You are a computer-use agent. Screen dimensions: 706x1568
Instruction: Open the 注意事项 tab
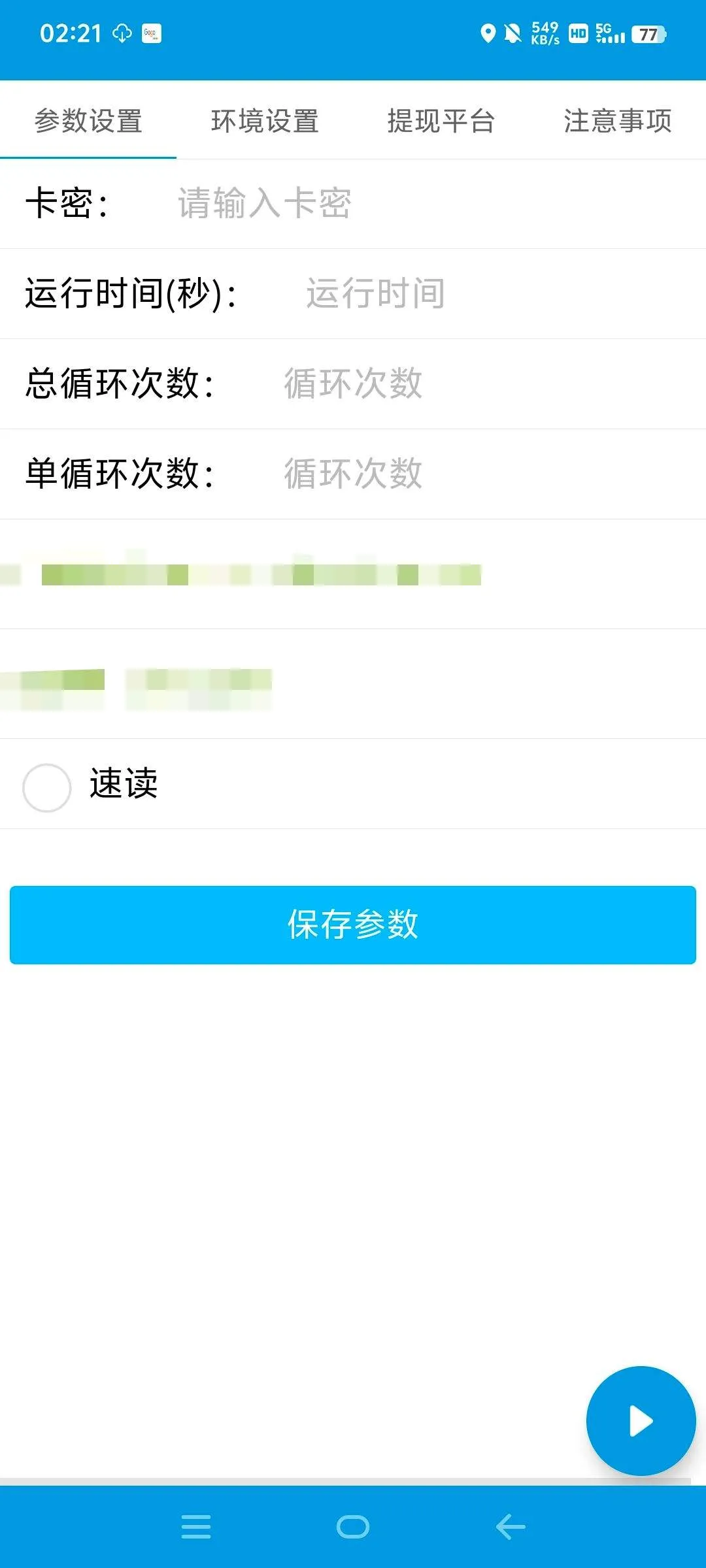[x=617, y=120]
